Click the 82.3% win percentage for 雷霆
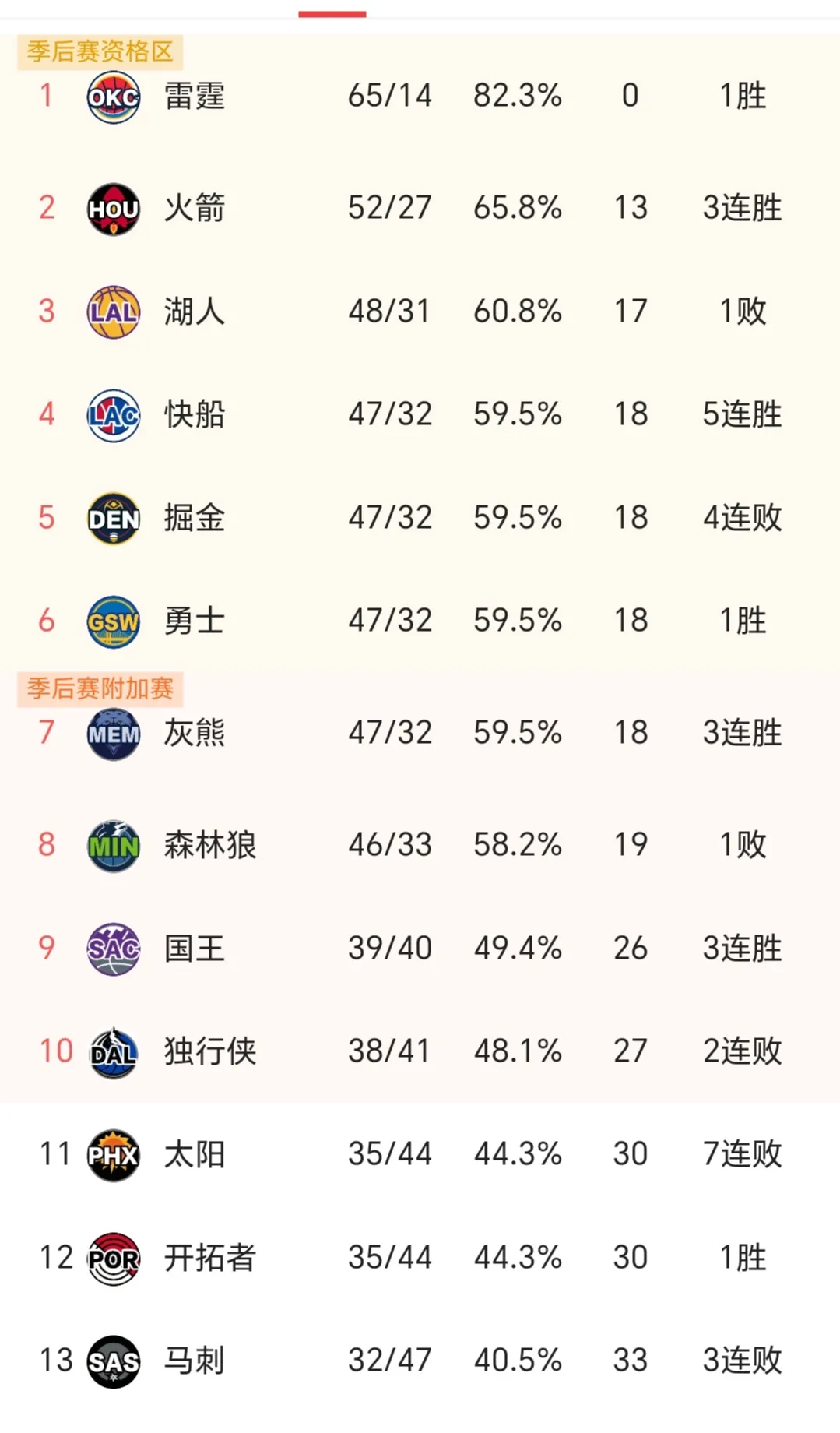Viewport: 840px width, 1433px height. pyautogui.click(x=519, y=95)
